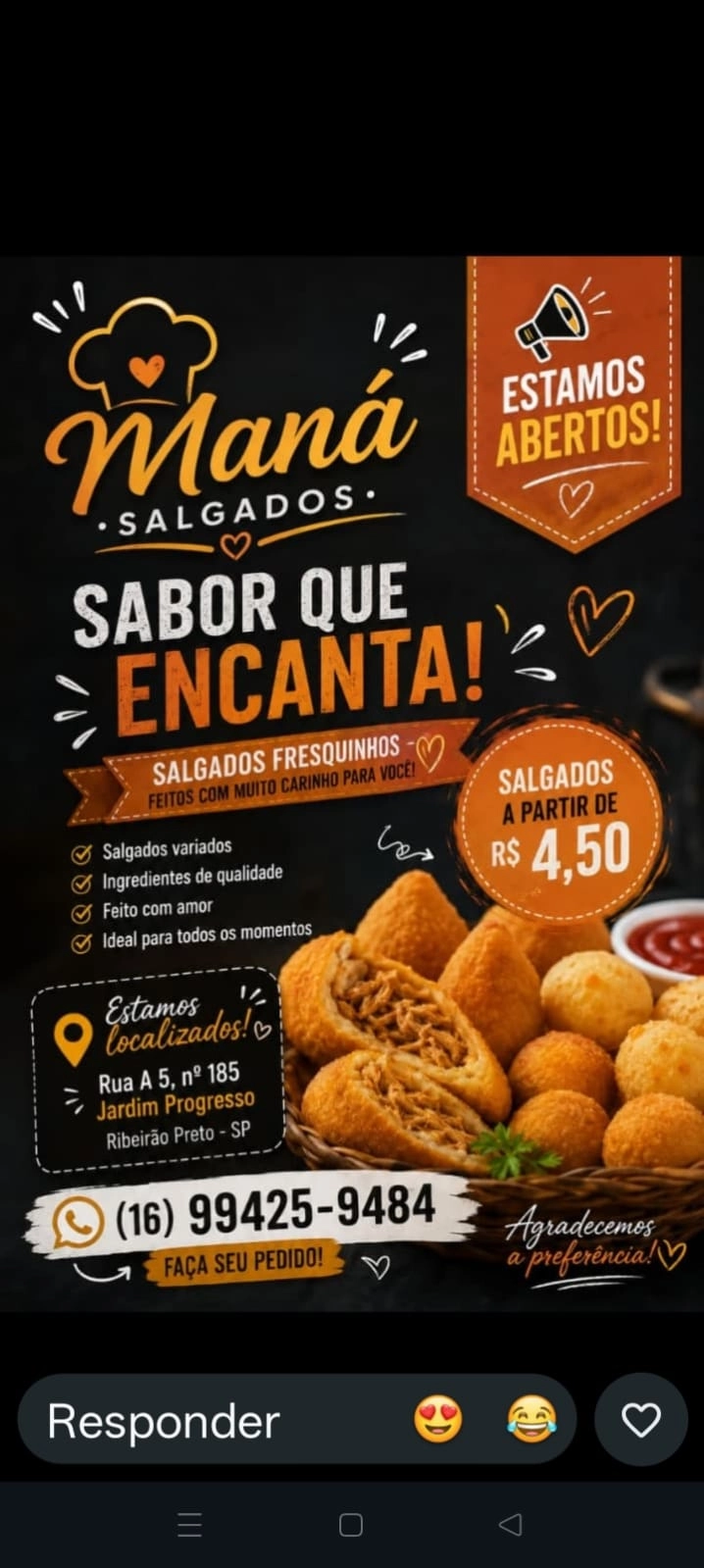Go back using the system back button
This screenshot has height=1568, width=704.
pyautogui.click(x=510, y=1524)
